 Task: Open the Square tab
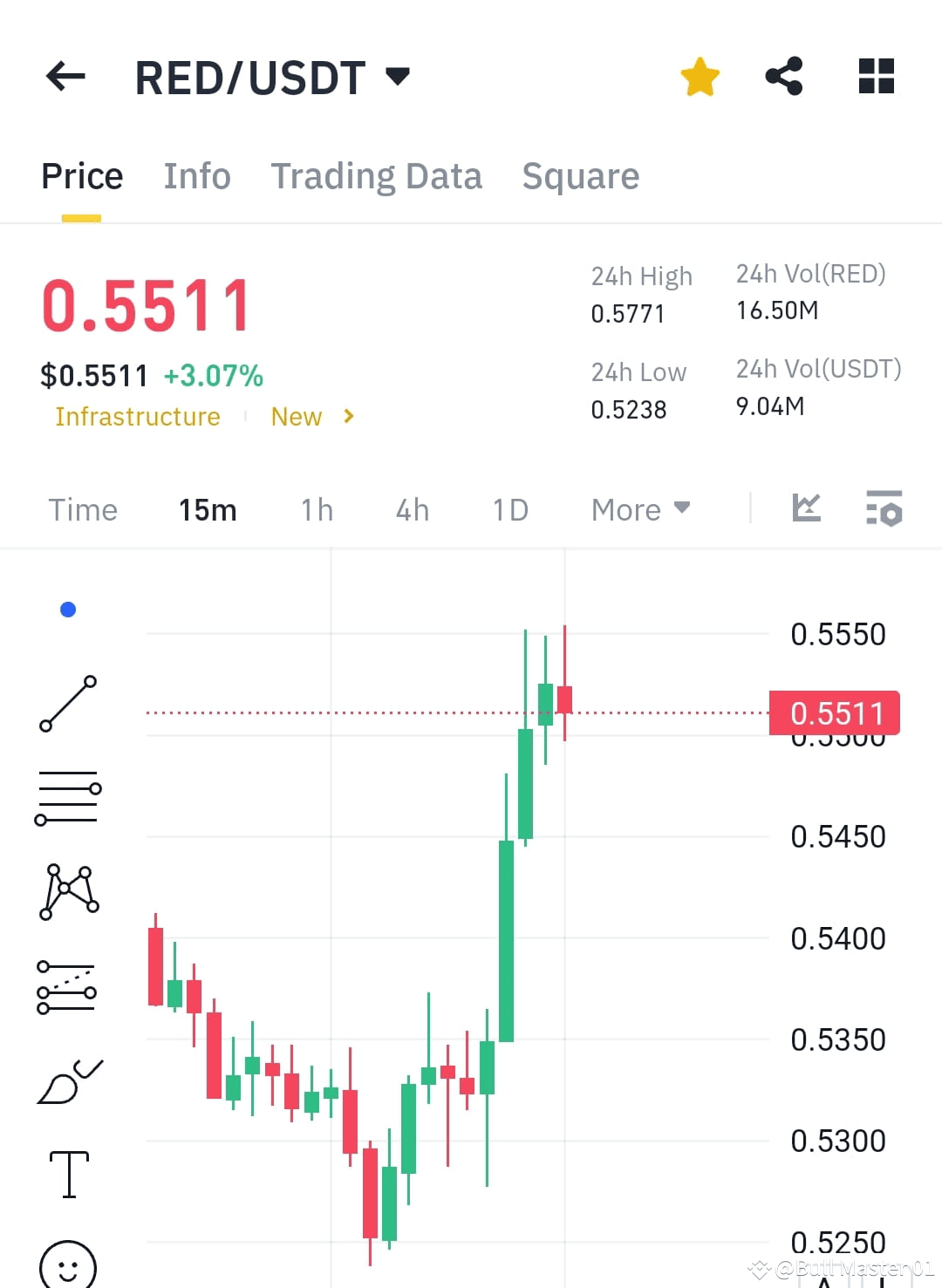(x=580, y=175)
